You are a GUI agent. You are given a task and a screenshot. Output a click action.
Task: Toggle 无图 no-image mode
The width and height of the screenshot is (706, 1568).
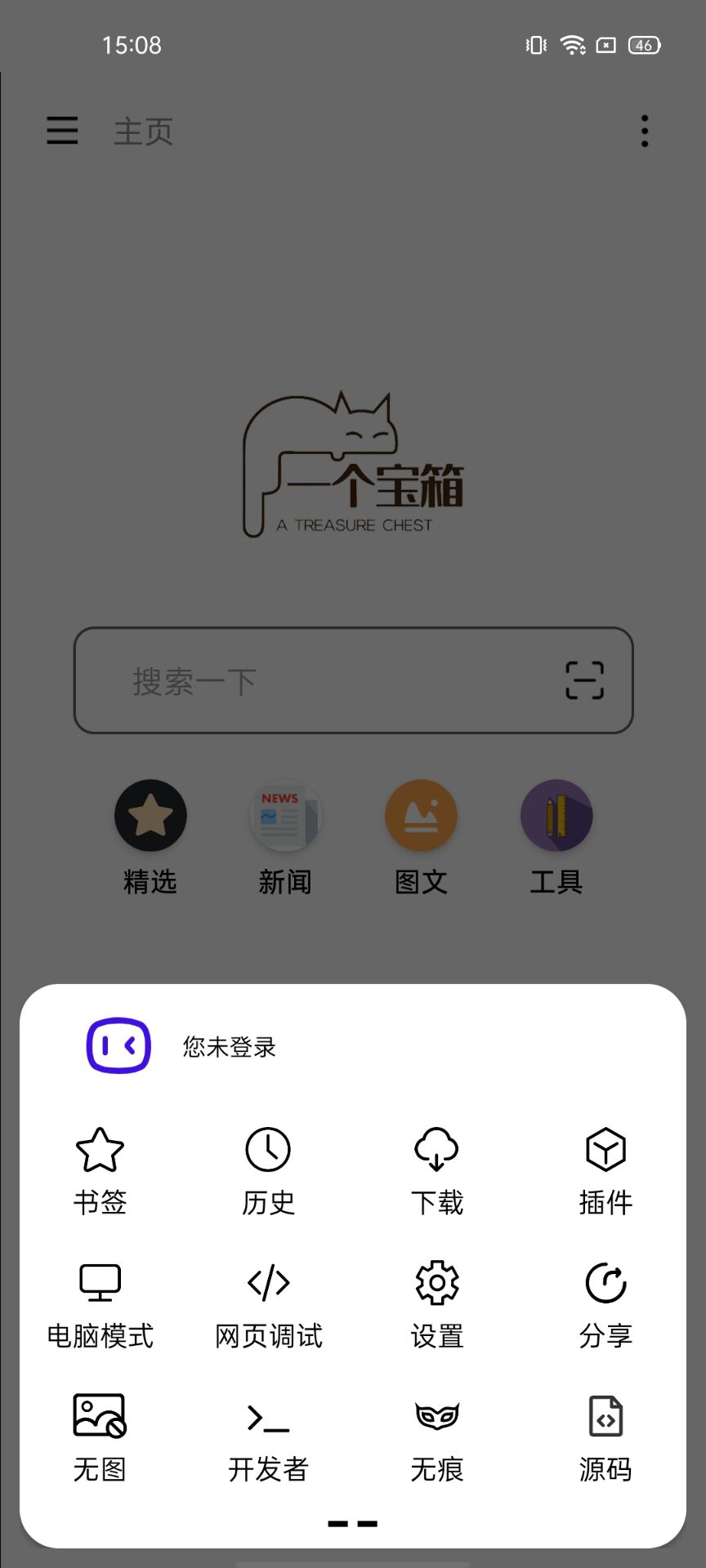(x=100, y=1437)
